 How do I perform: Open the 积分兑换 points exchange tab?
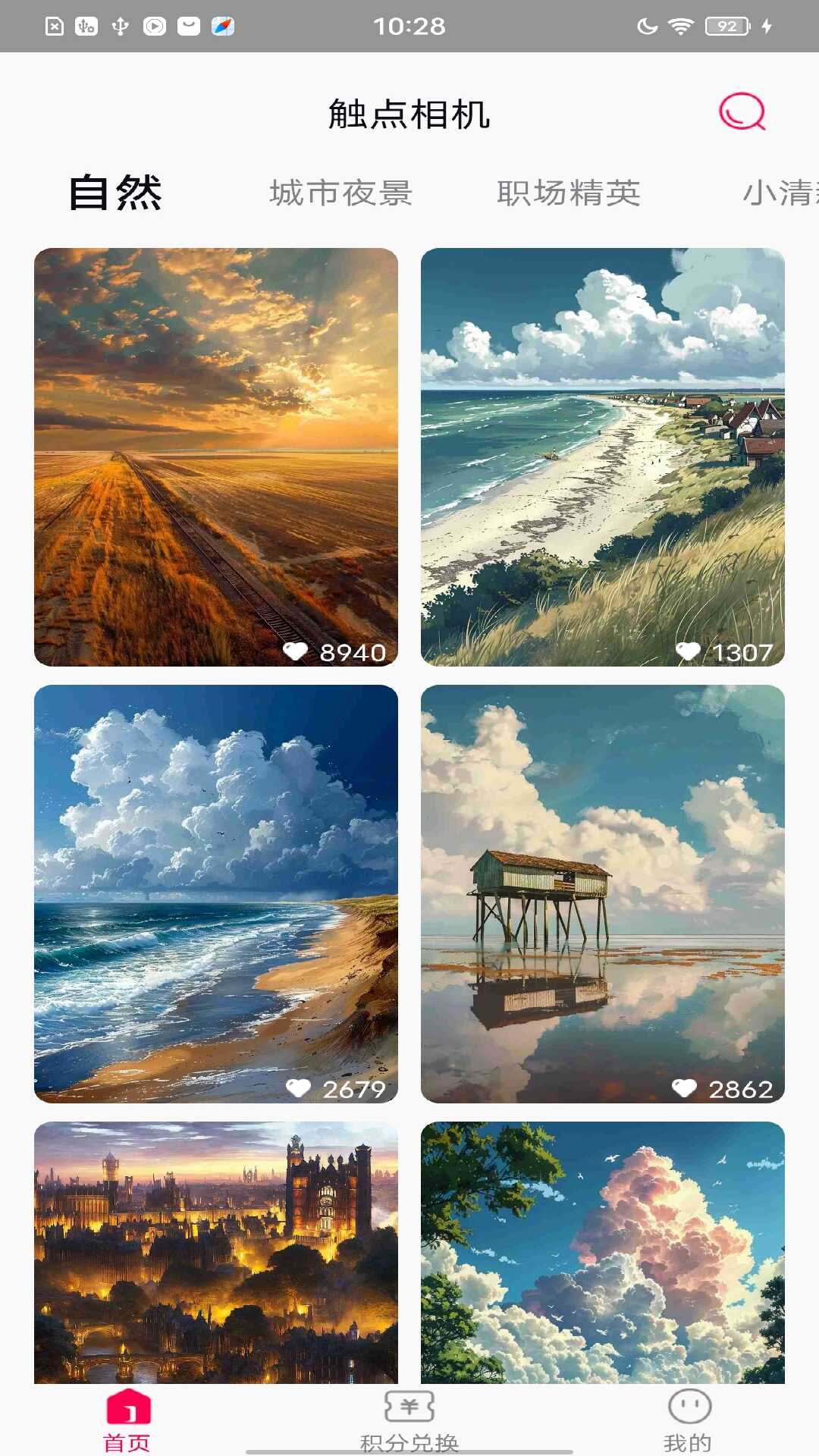(409, 1420)
